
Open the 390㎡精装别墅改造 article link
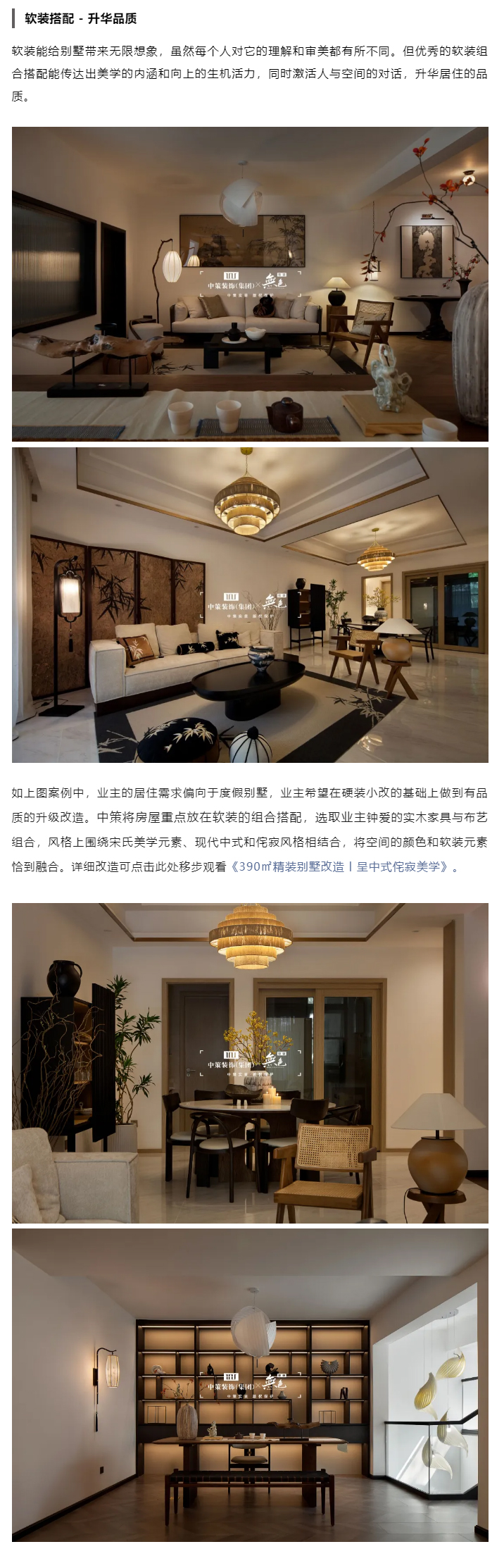pyautogui.click(x=341, y=866)
